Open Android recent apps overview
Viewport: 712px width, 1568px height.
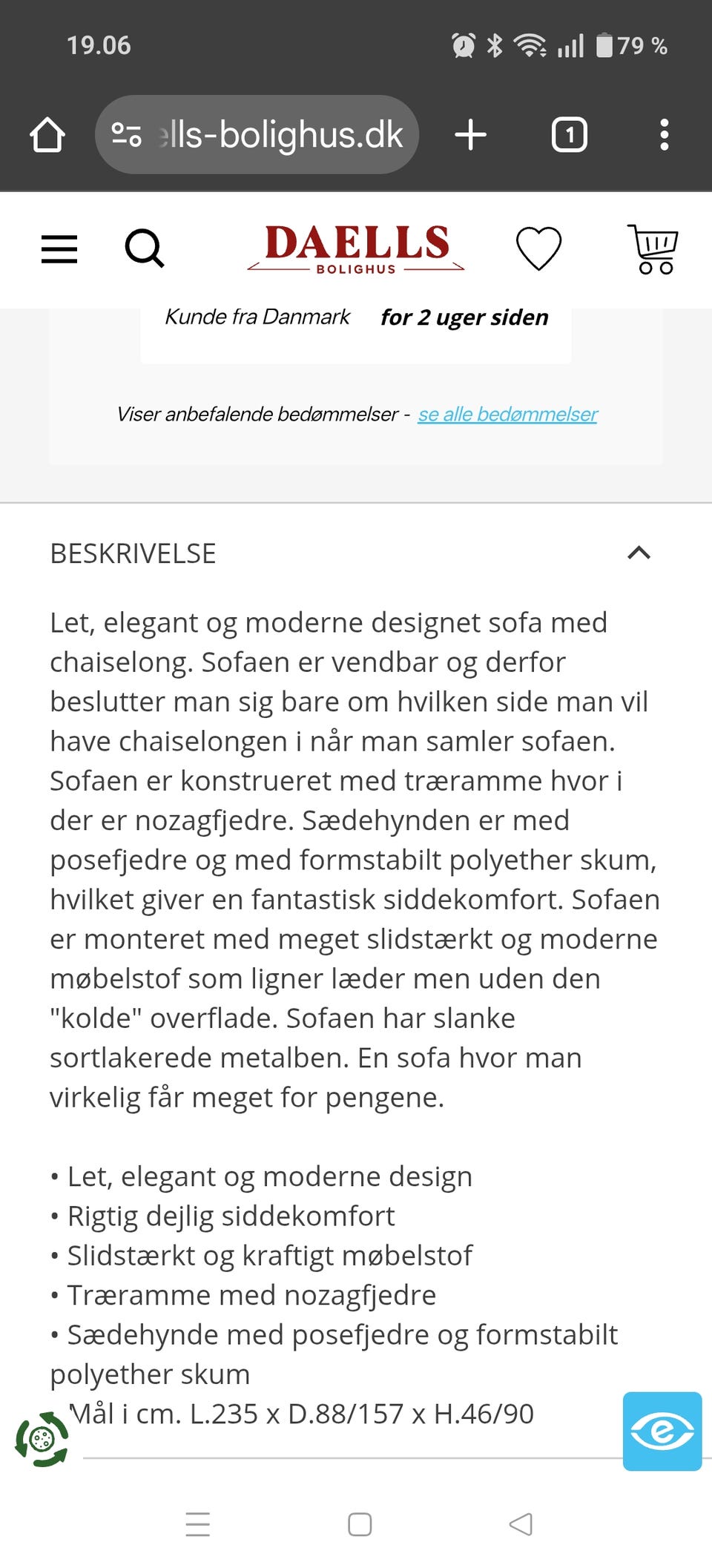tap(198, 1525)
